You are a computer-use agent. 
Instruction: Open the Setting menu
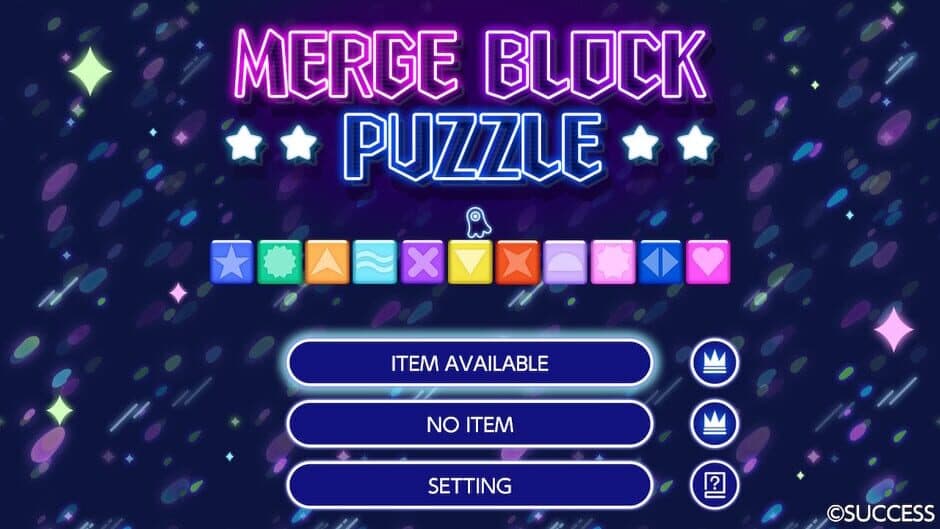pyautogui.click(x=469, y=486)
